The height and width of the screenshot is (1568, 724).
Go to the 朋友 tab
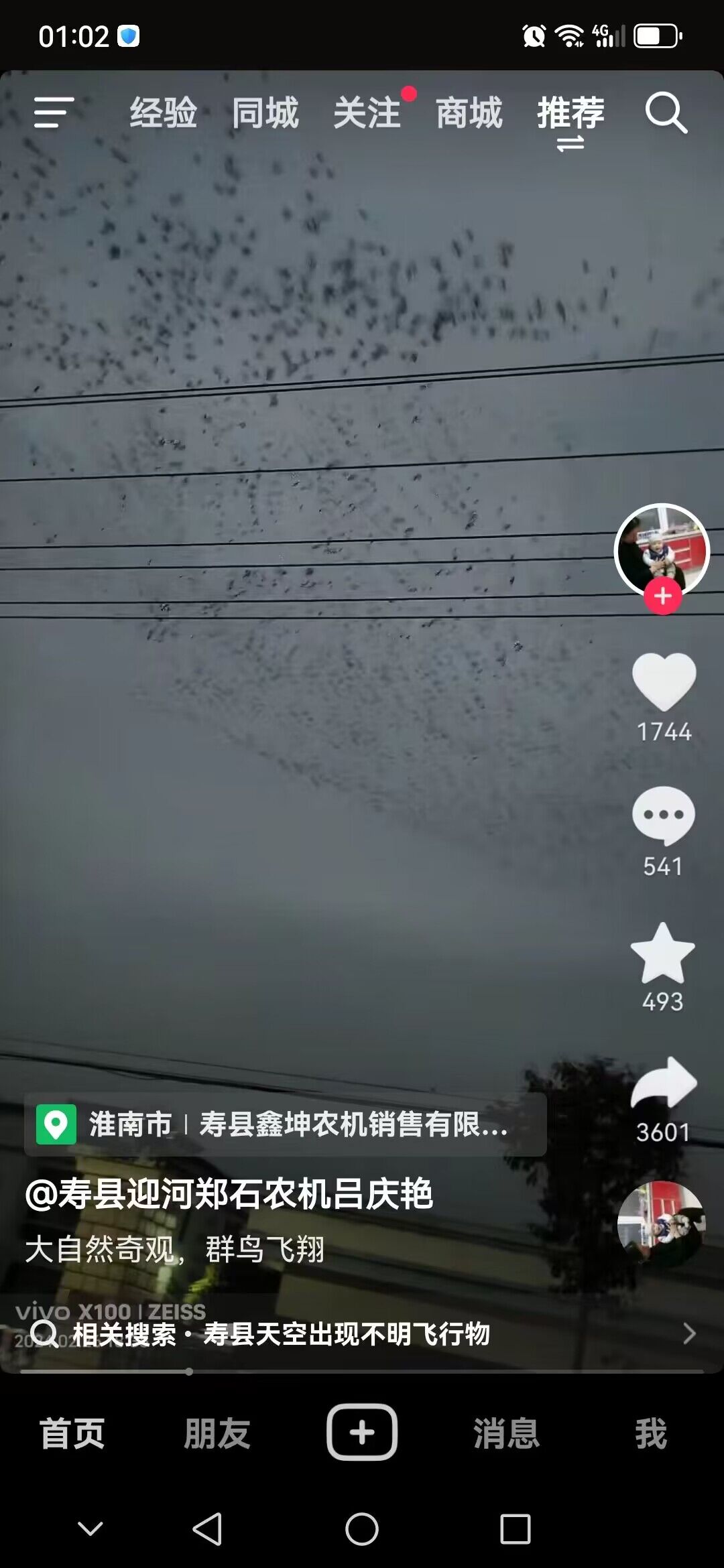pyautogui.click(x=217, y=1433)
